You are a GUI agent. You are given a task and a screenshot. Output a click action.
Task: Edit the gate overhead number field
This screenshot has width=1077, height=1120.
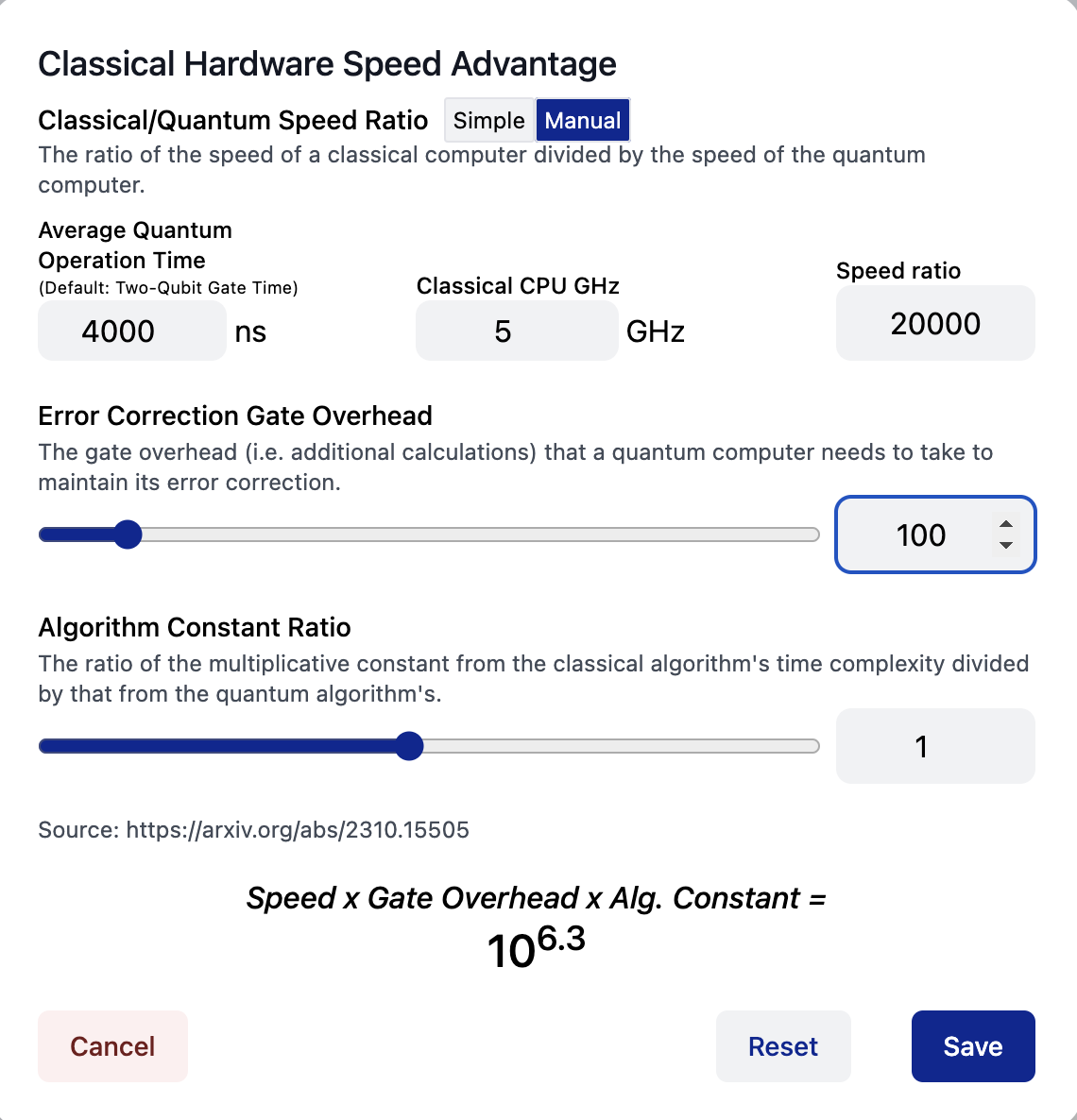coord(916,535)
